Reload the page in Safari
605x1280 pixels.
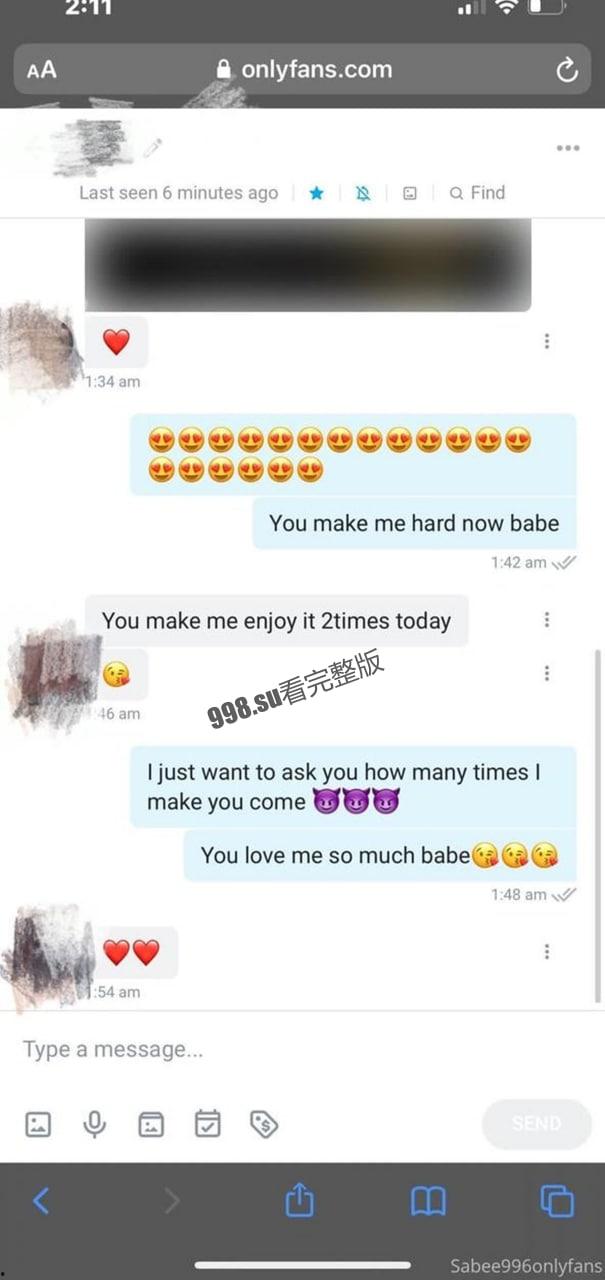(x=566, y=70)
